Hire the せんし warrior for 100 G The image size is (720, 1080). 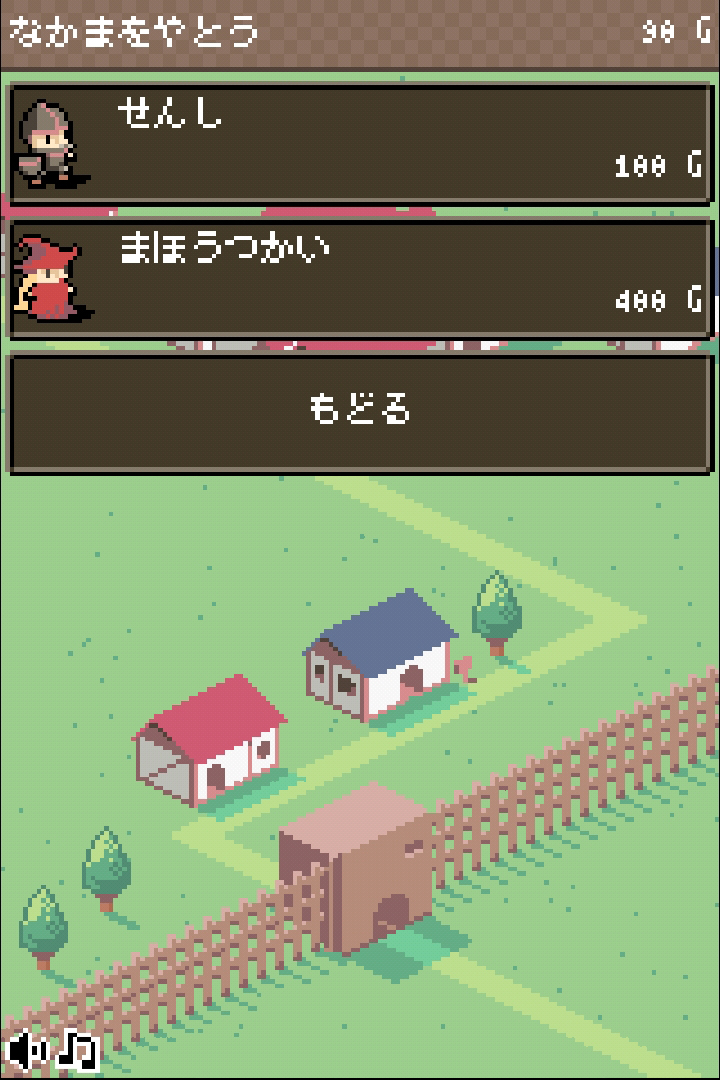tap(360, 144)
